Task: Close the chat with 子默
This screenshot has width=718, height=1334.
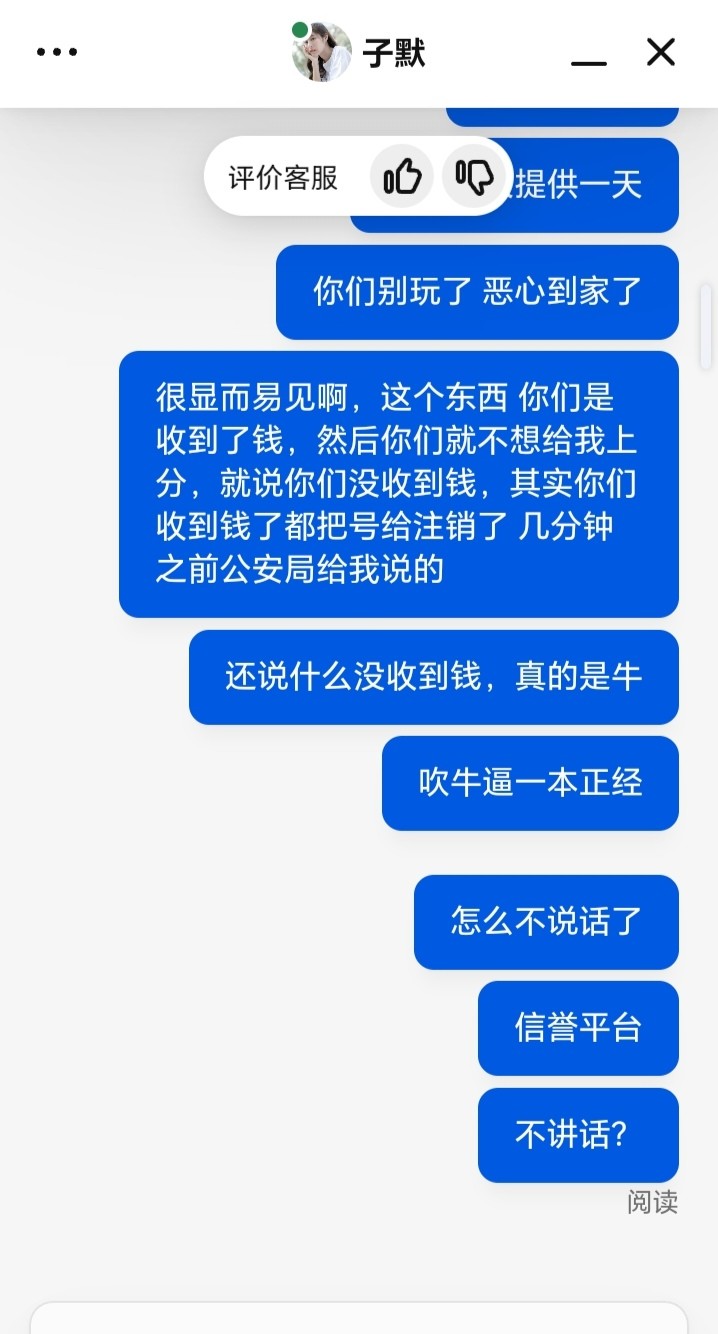Action: 661,52
